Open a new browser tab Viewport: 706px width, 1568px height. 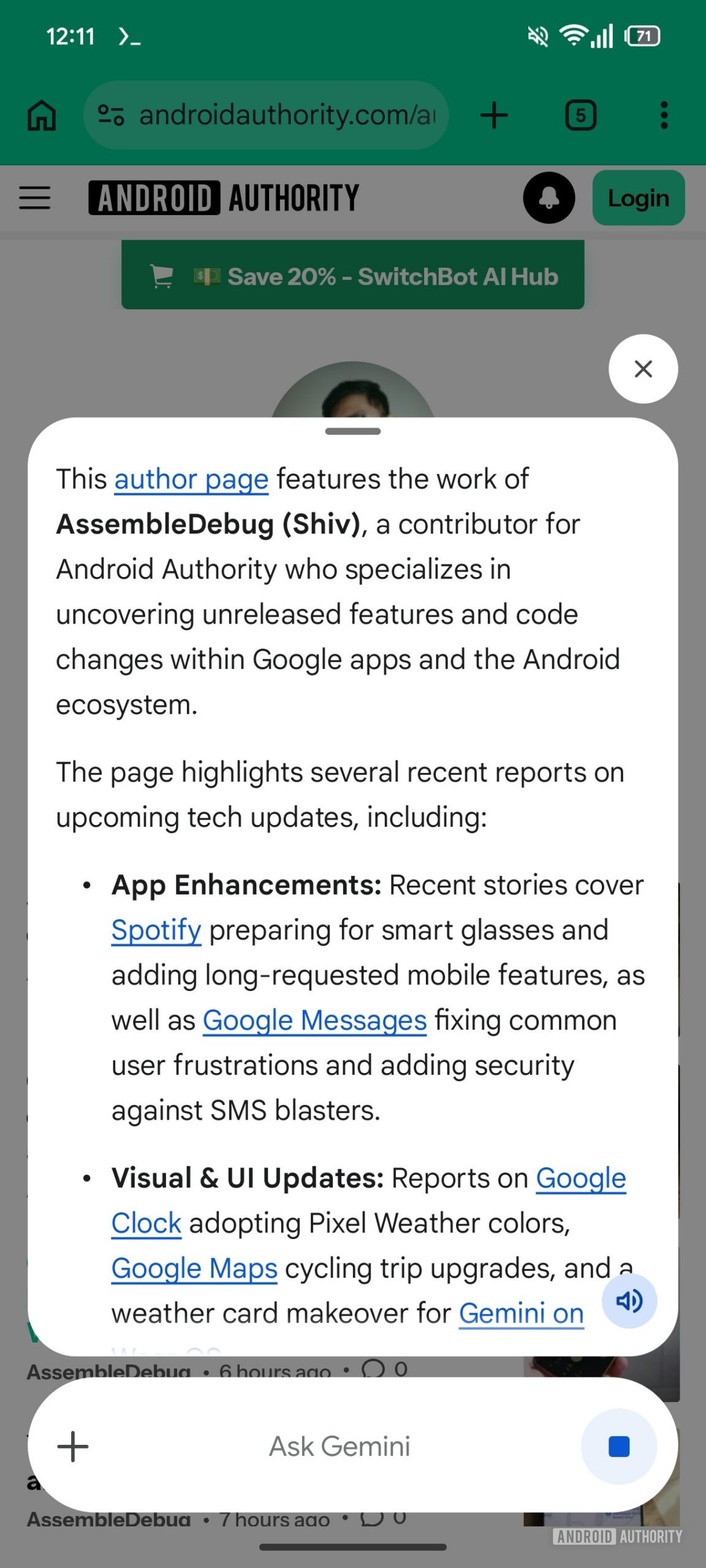494,115
